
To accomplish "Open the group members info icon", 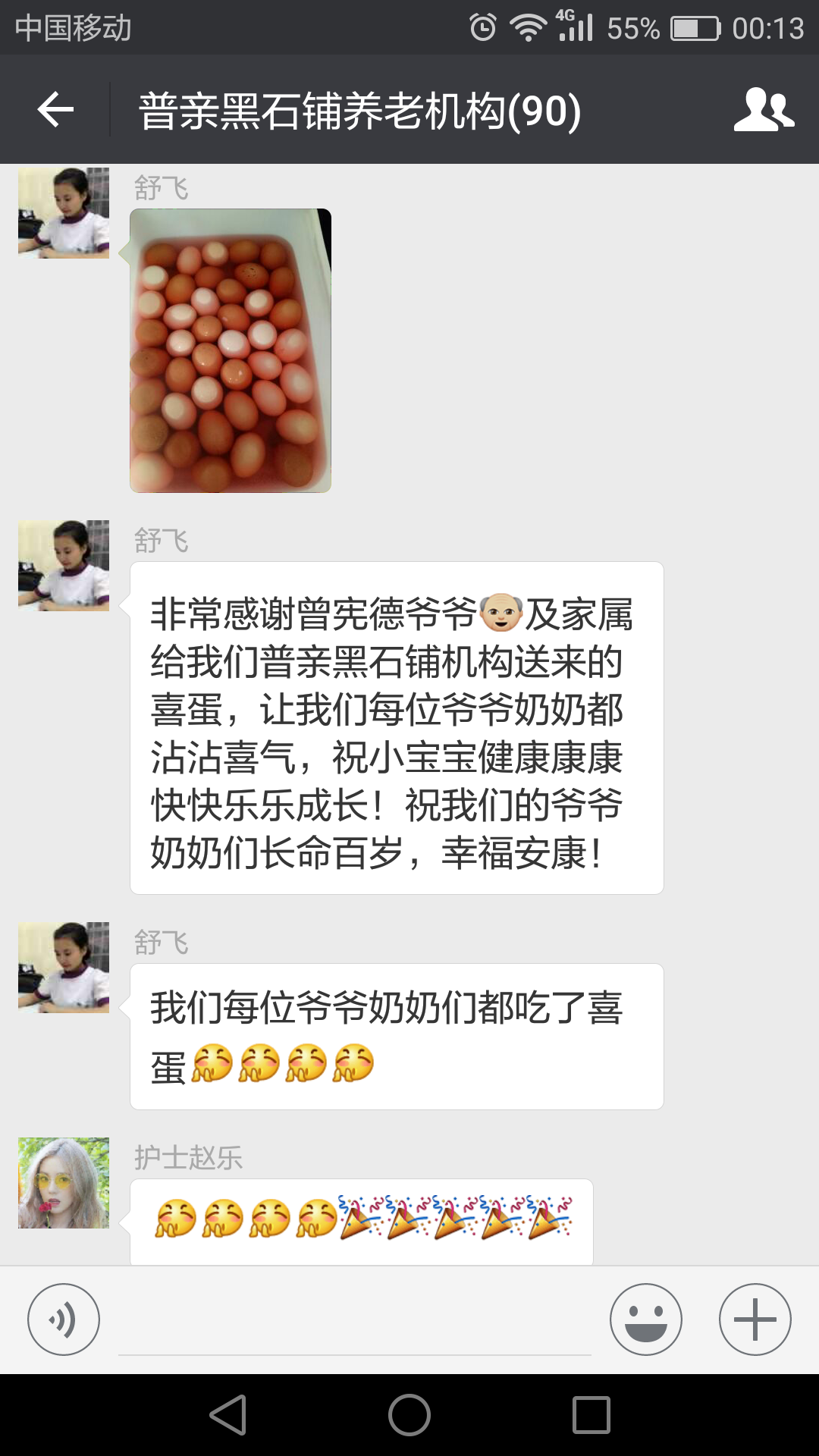I will point(764,110).
